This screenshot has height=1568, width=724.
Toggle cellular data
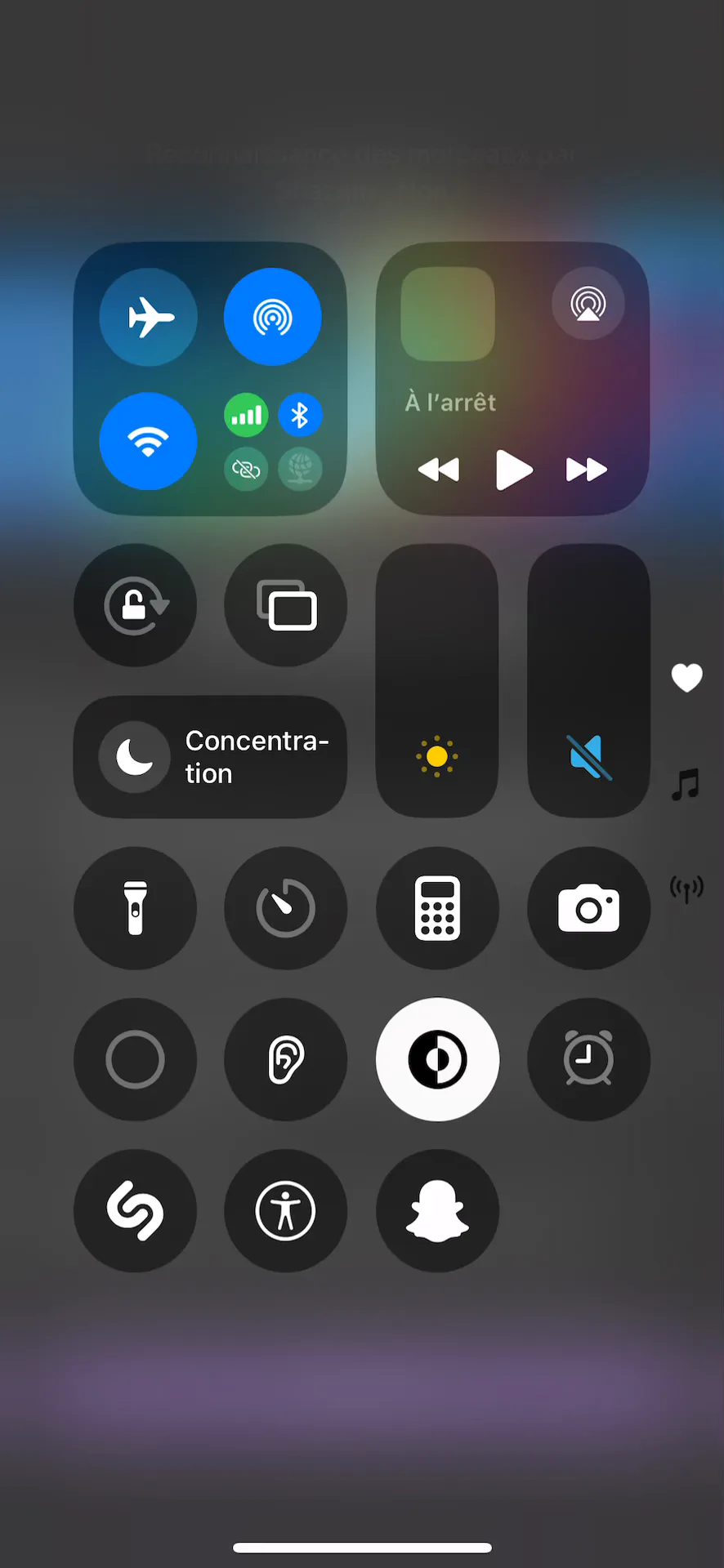pos(246,416)
